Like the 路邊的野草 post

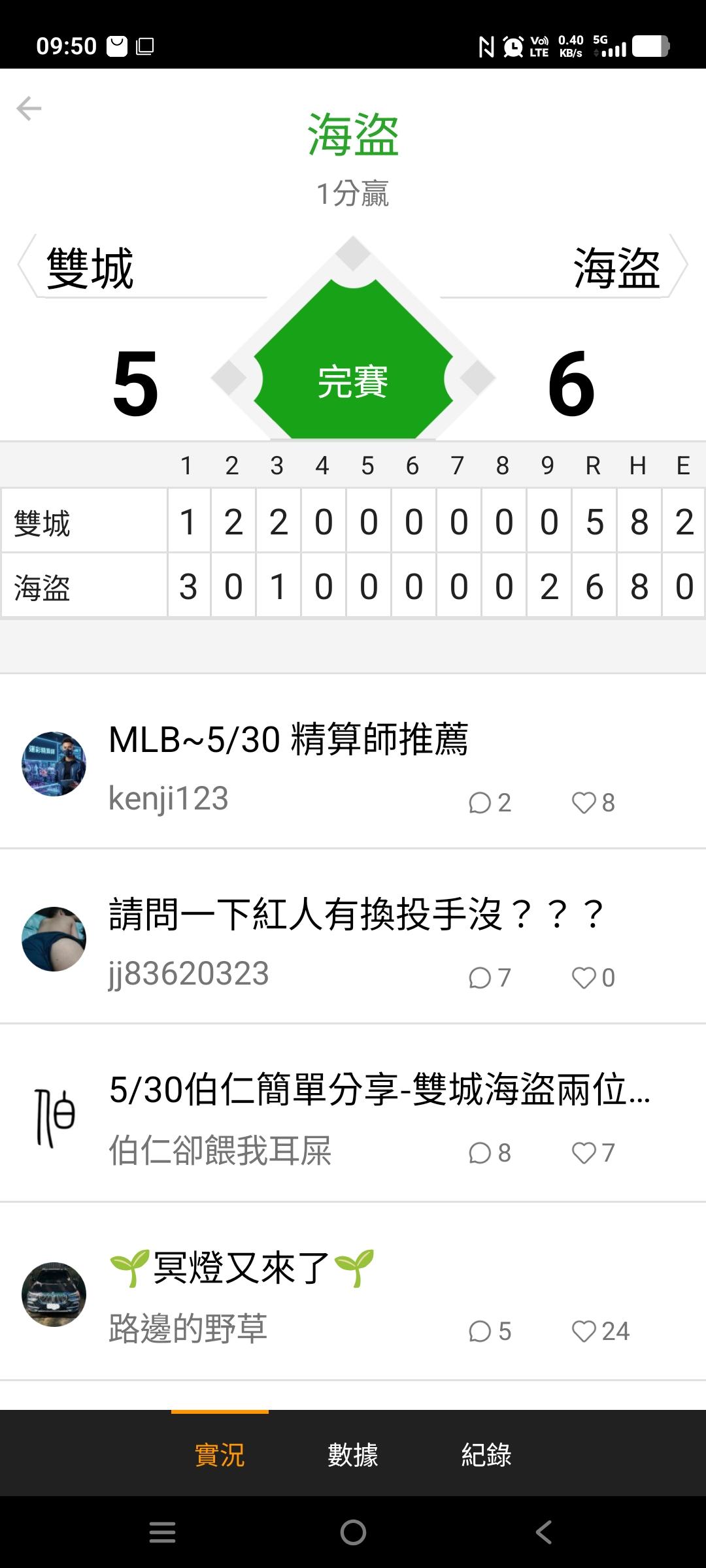(x=601, y=1331)
